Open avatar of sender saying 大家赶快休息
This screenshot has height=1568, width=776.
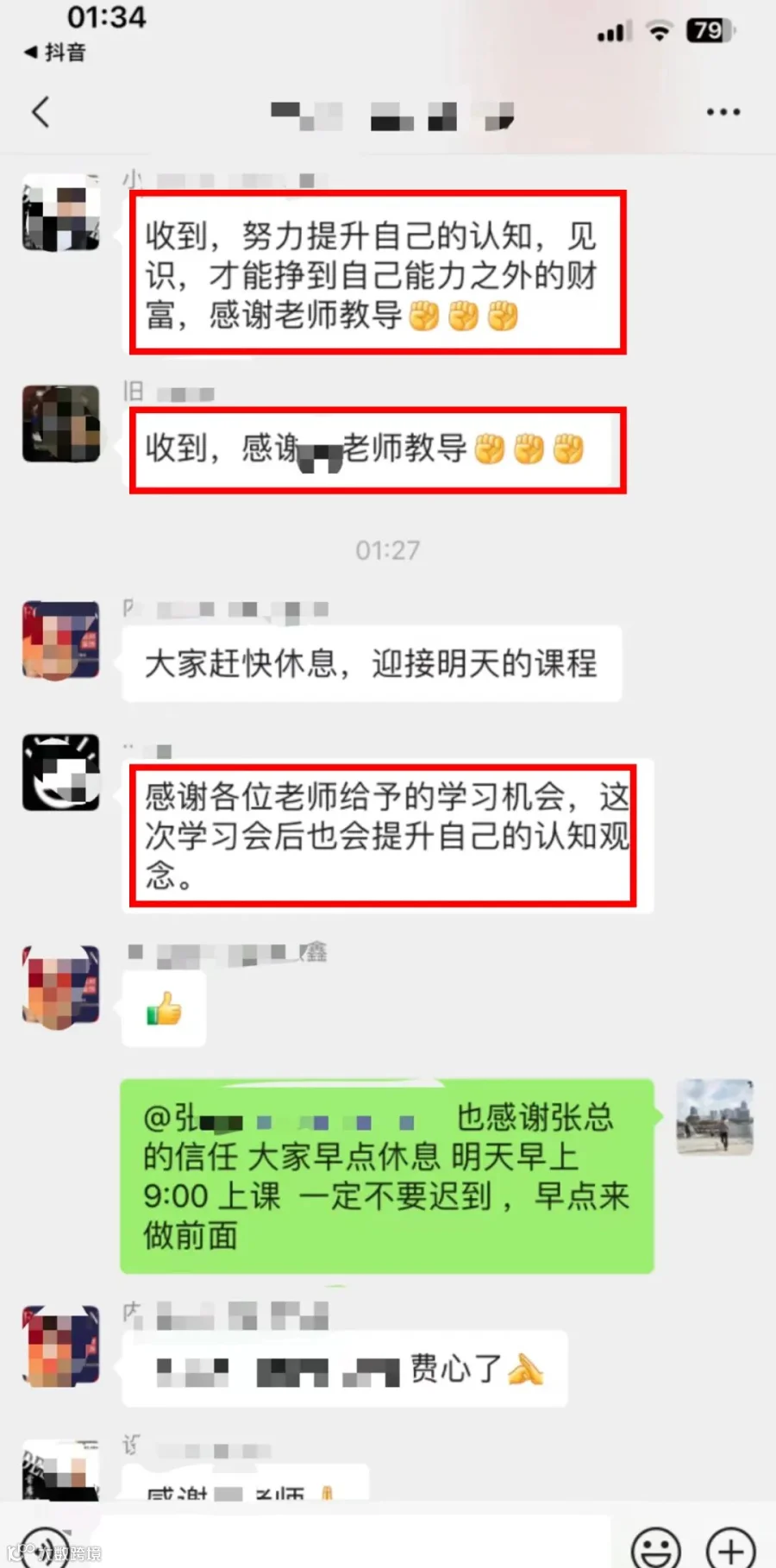(61, 640)
